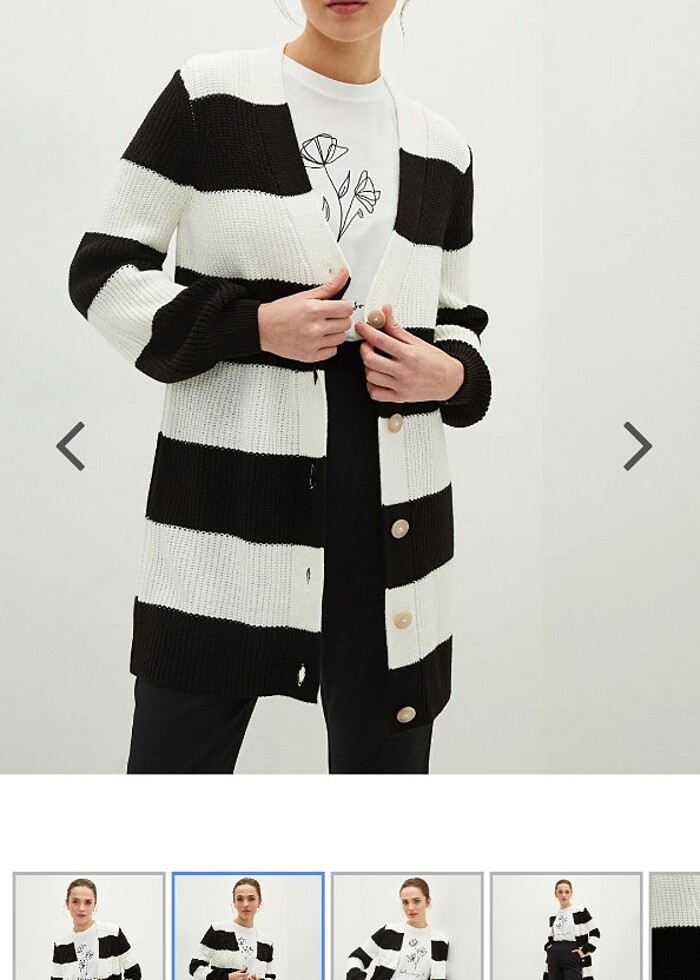Show the next product photo
Image resolution: width=700 pixels, height=980 pixels.
point(637,446)
